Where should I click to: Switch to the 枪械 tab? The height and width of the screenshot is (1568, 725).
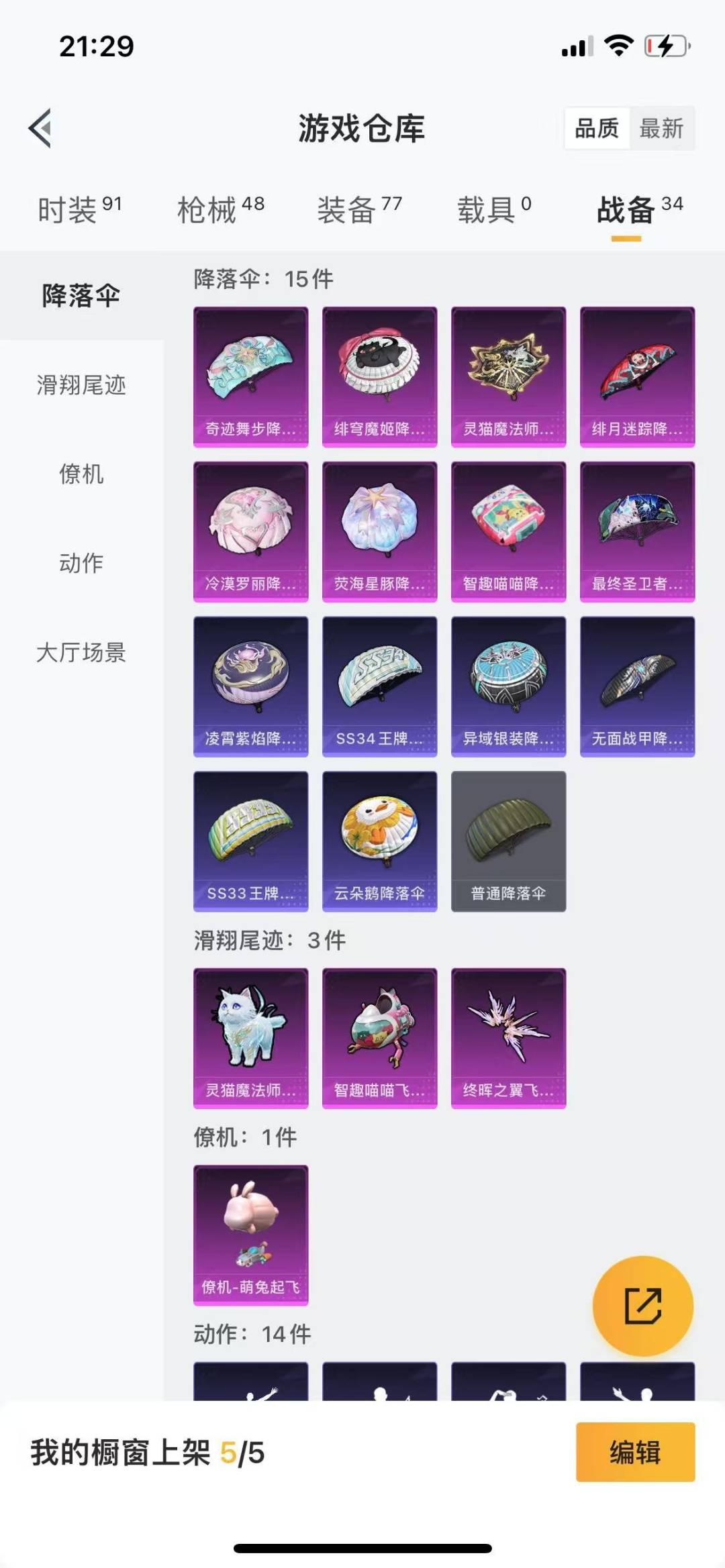point(221,210)
